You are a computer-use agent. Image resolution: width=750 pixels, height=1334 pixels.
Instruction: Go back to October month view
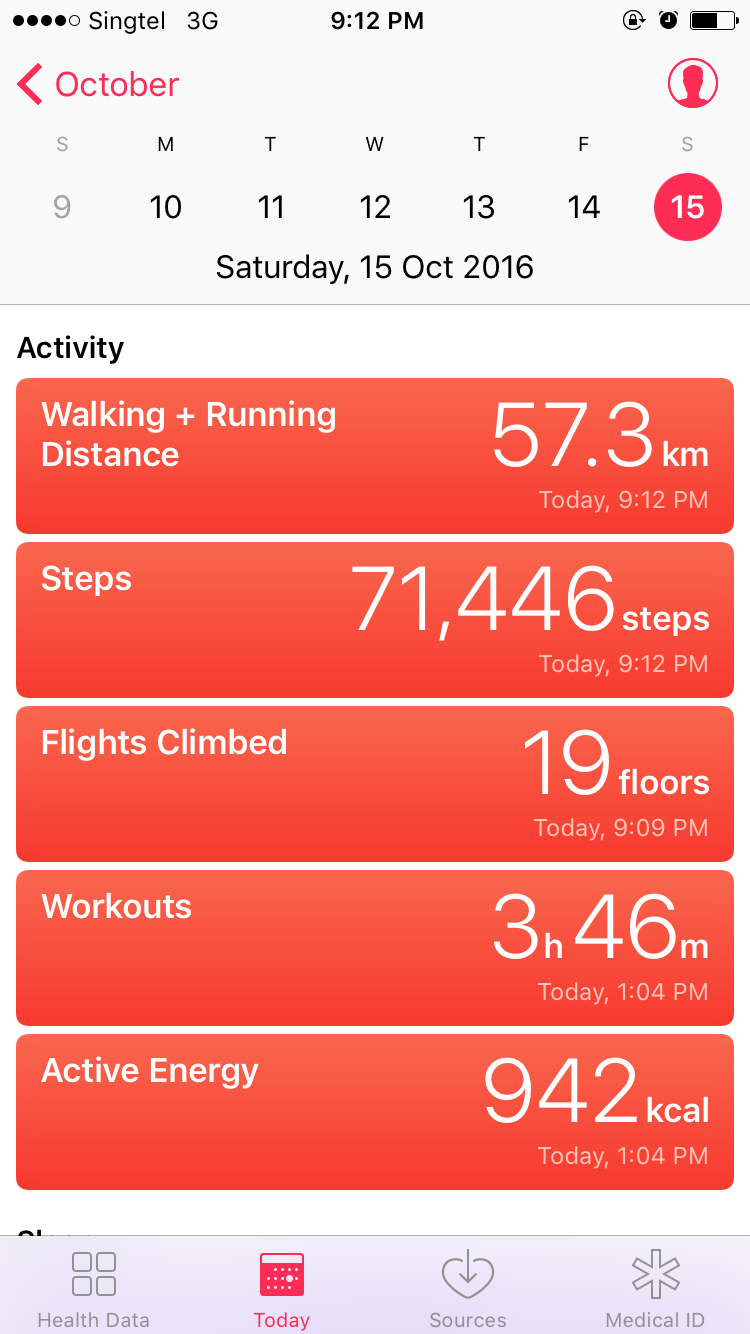tap(98, 85)
